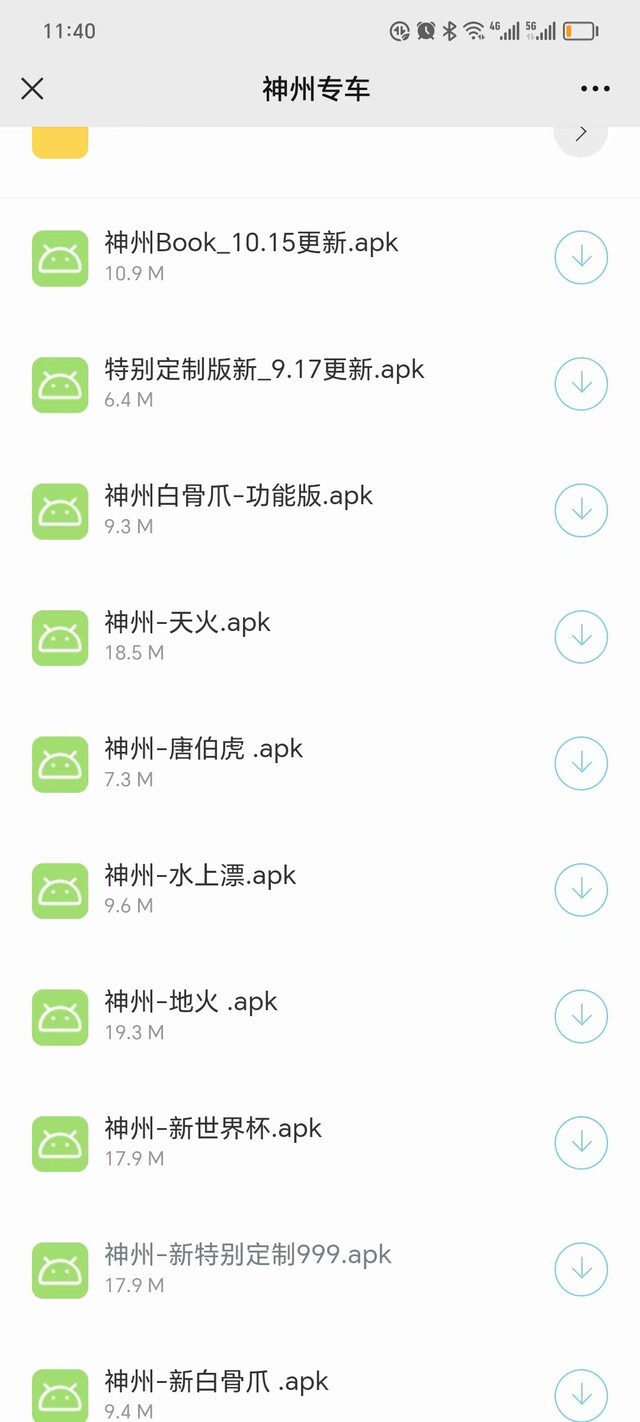This screenshot has height=1422, width=640.
Task: Download 神州-新特别定制999.apk
Action: point(581,1270)
